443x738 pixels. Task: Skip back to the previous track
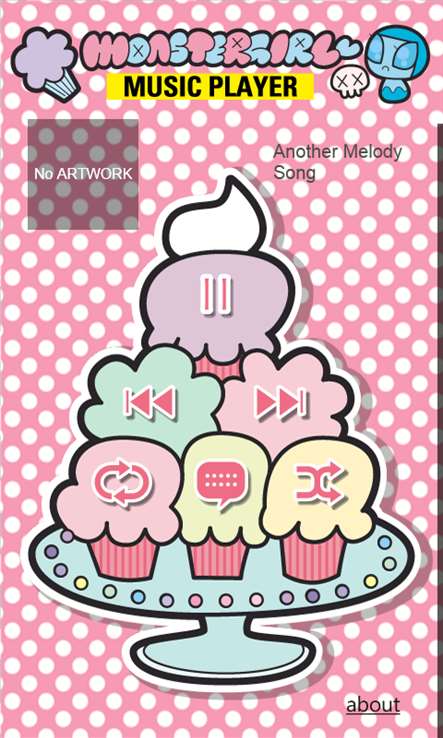150,401
